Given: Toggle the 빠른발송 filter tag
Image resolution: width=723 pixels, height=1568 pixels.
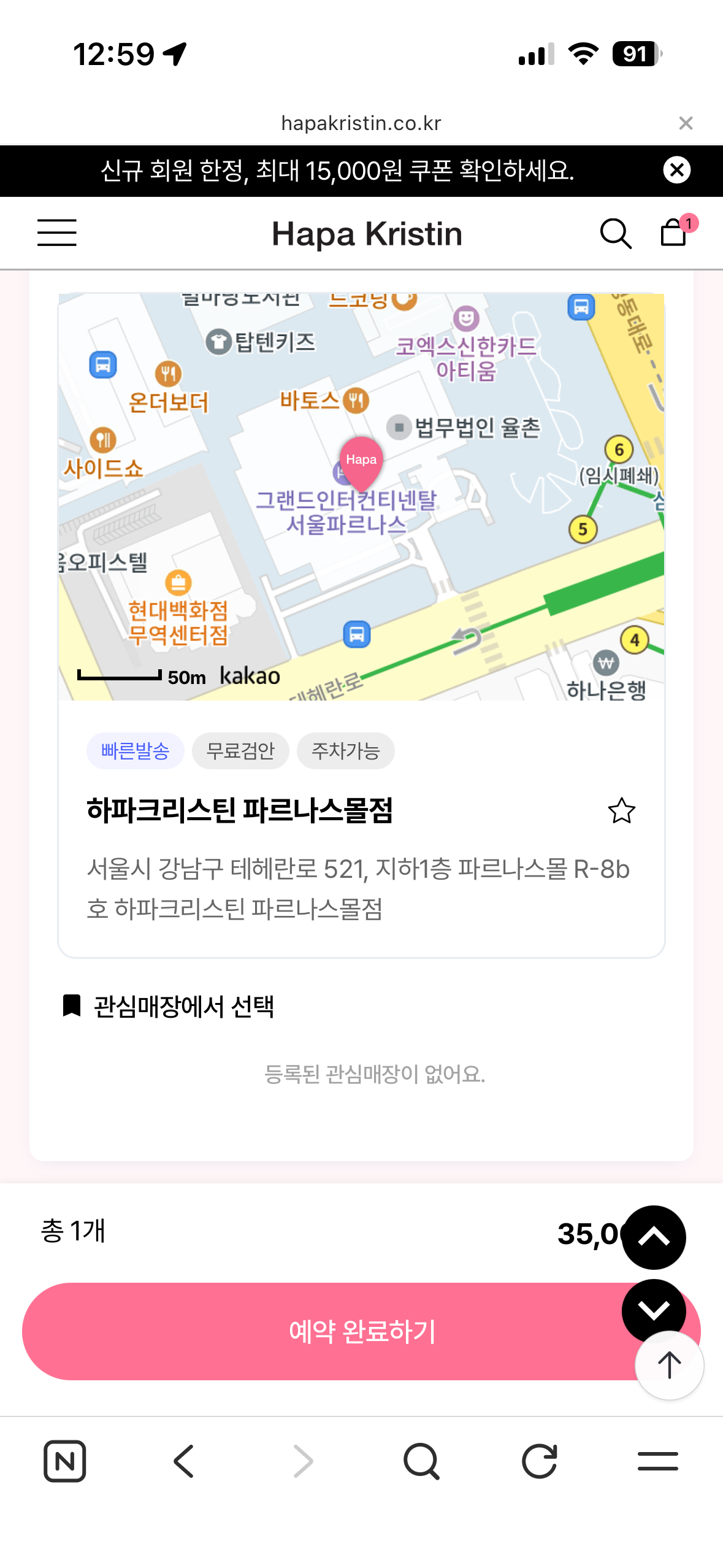Looking at the screenshot, I should point(135,750).
